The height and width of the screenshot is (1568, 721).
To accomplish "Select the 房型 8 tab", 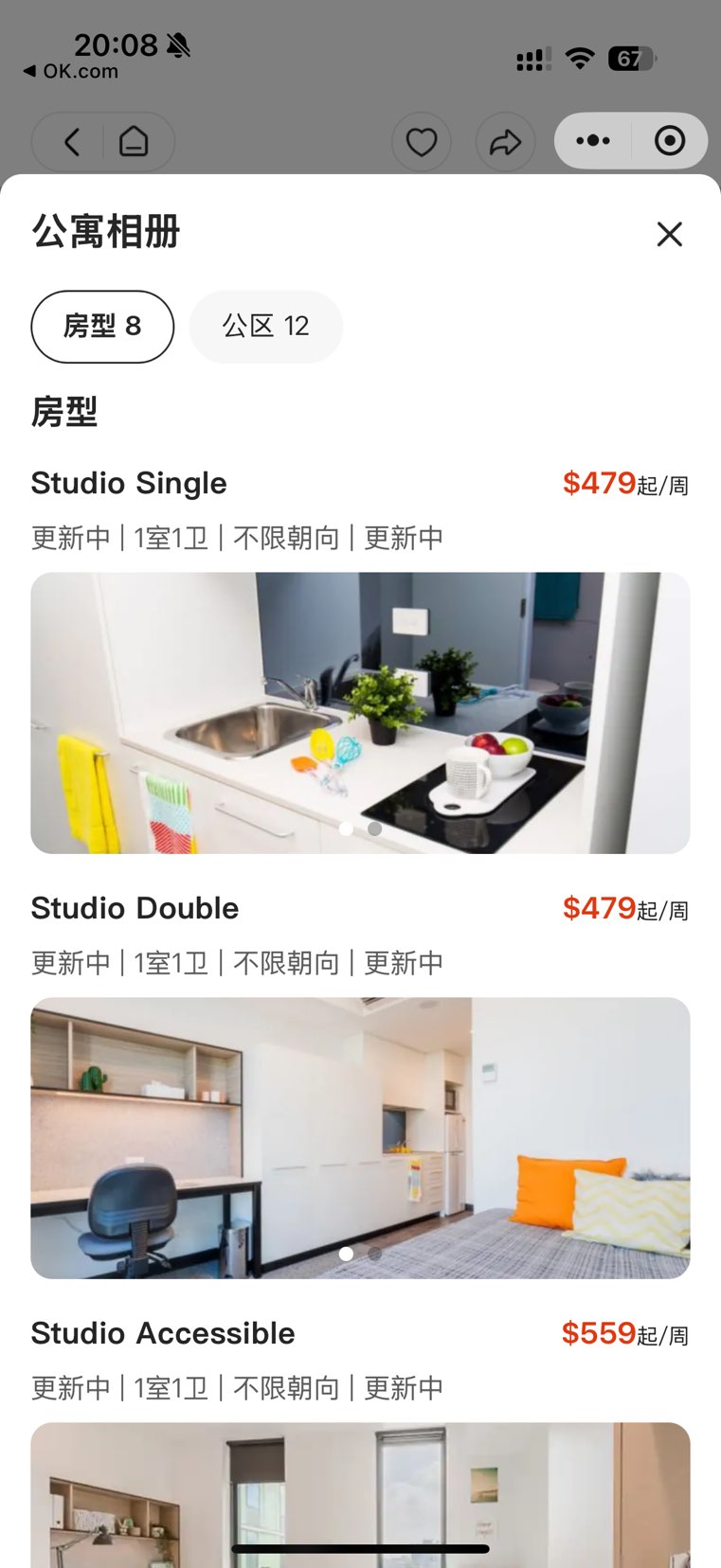I will [x=102, y=327].
